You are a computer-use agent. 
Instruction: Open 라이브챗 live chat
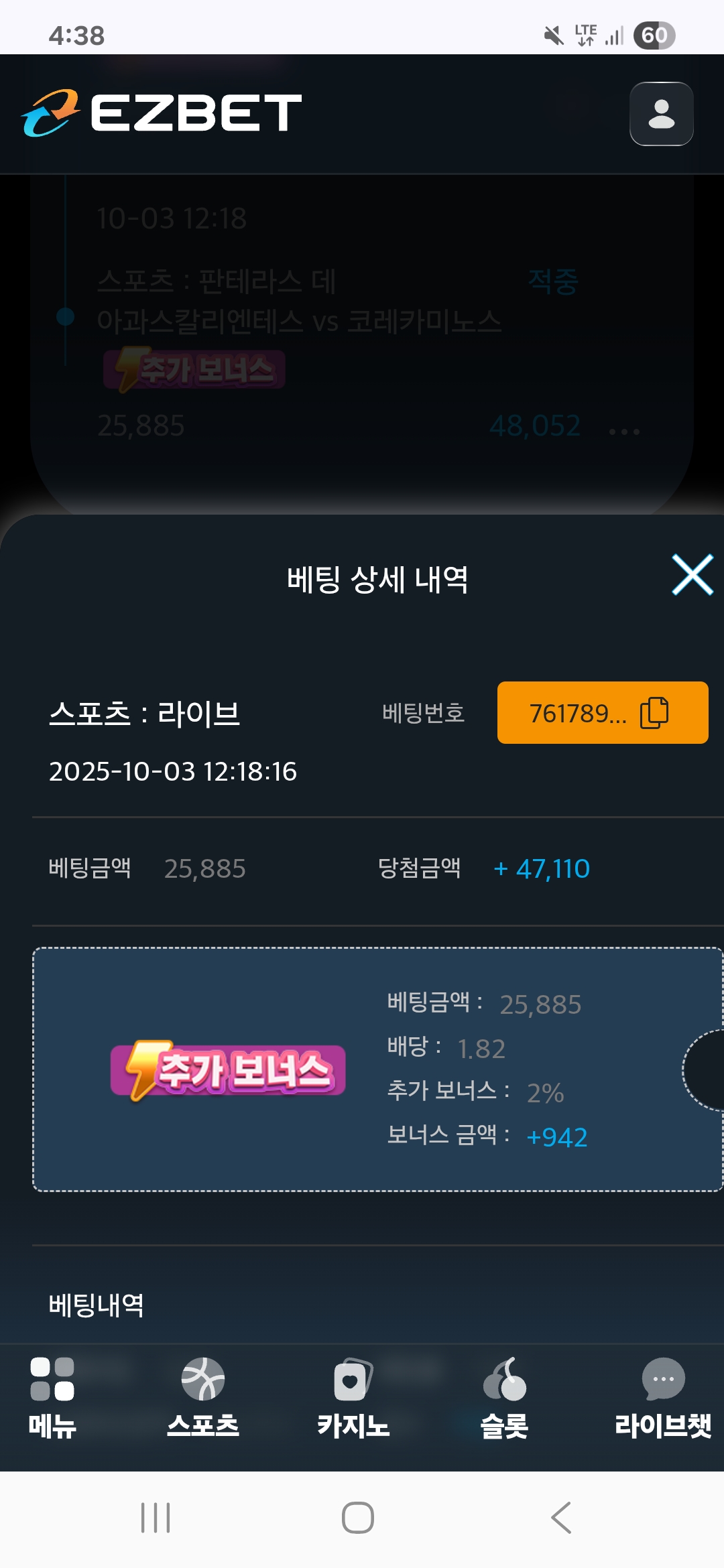click(662, 1398)
